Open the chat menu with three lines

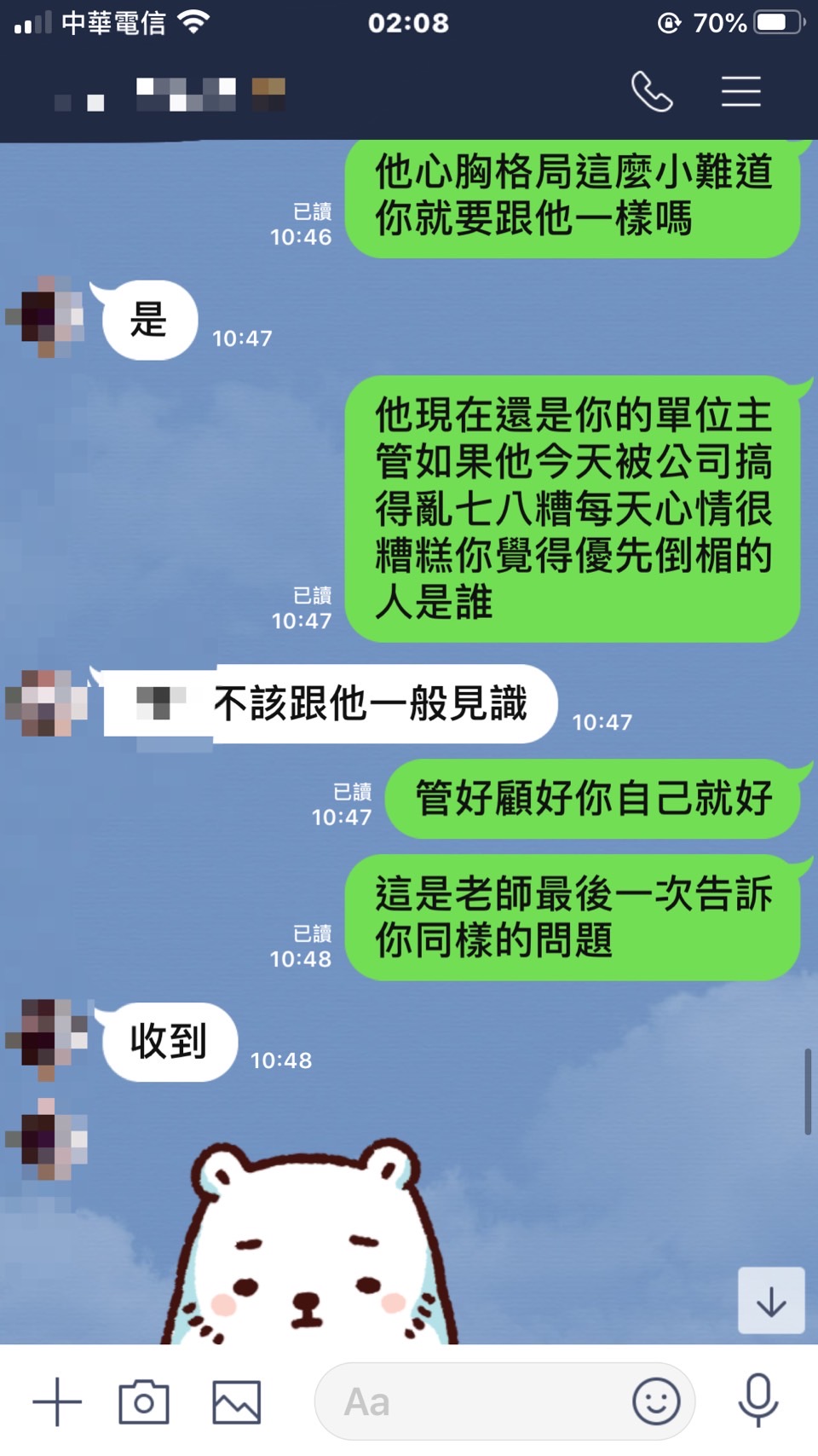coord(740,91)
